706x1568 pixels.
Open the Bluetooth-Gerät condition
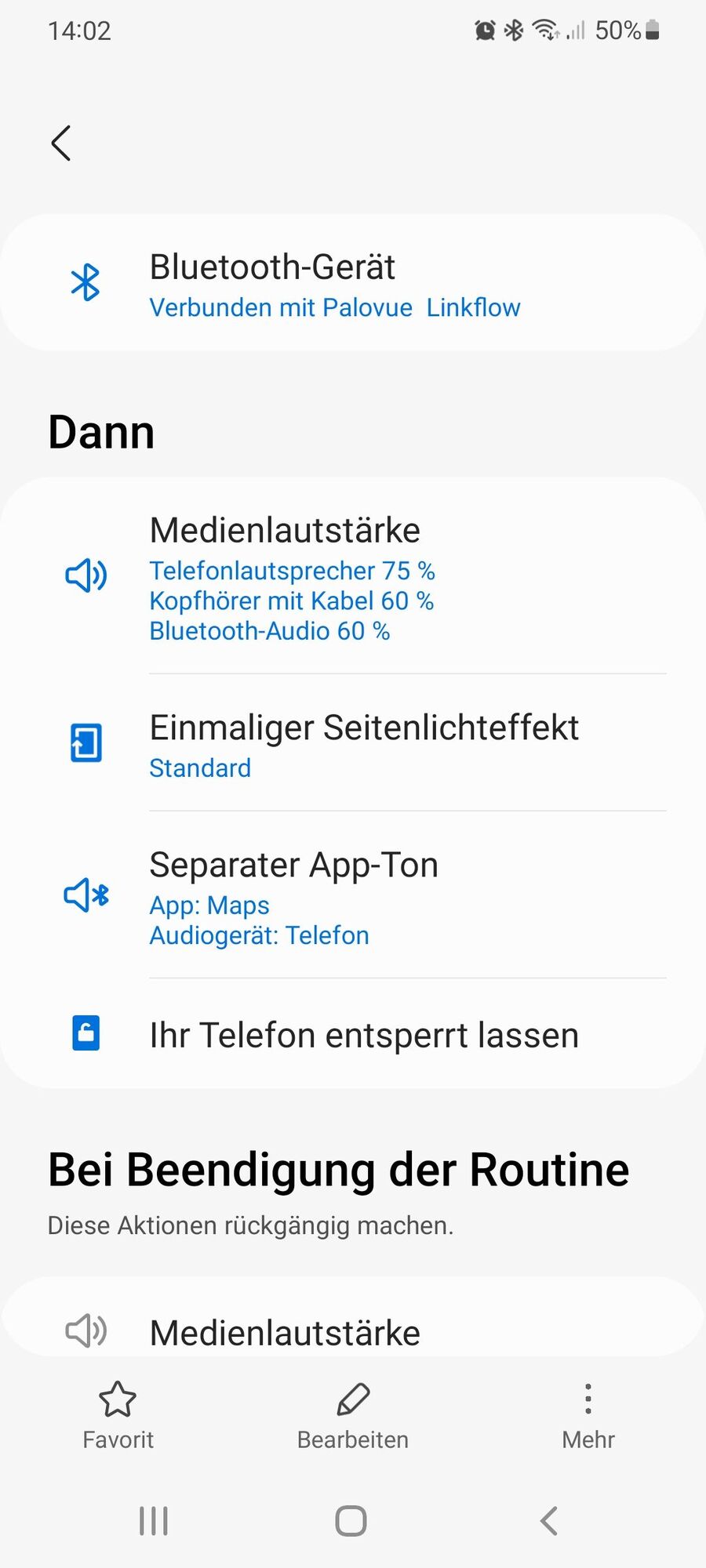(353, 283)
